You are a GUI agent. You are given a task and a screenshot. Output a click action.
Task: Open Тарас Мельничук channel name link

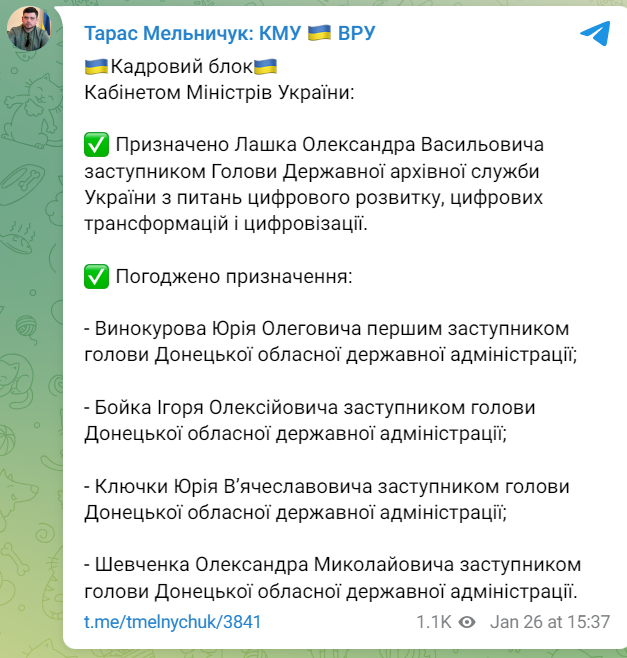click(230, 34)
